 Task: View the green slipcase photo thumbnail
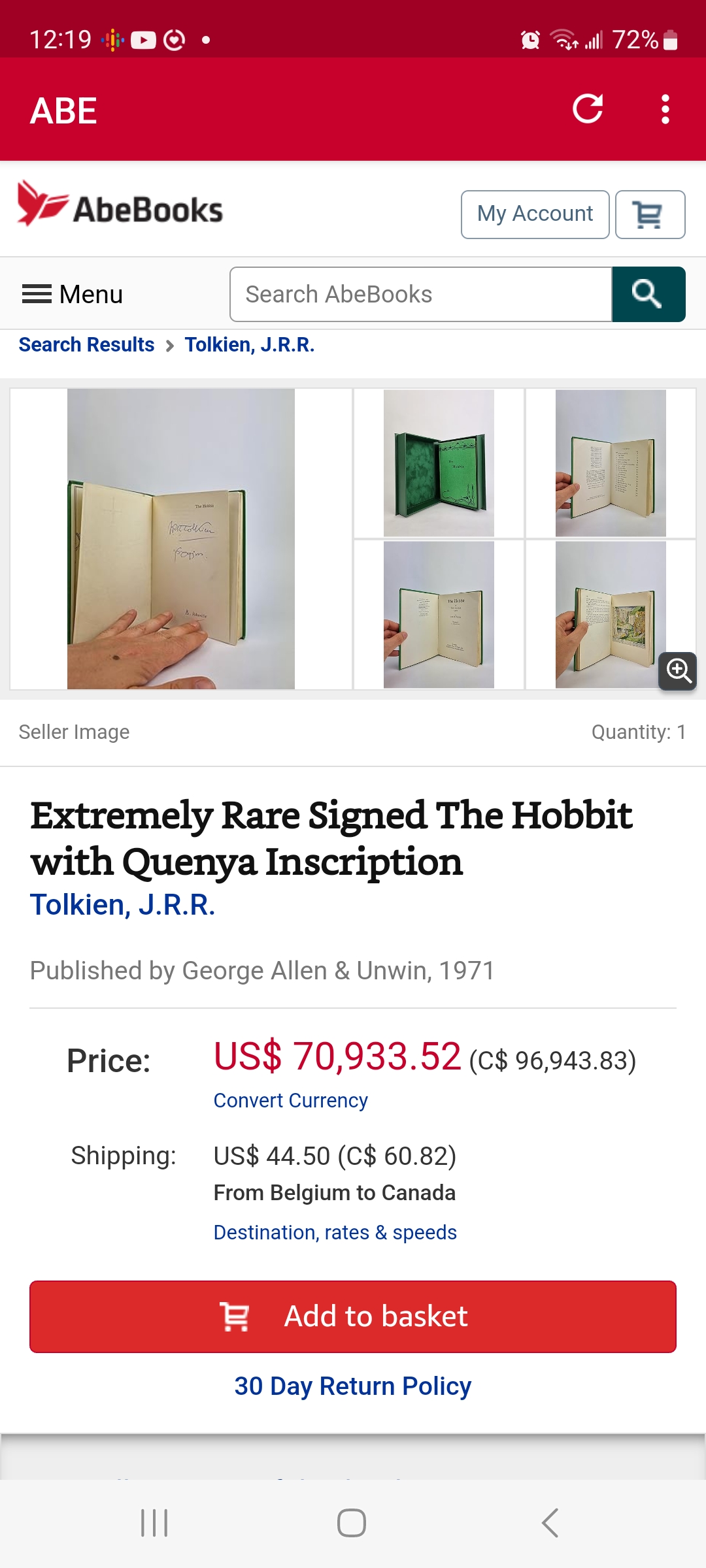pyautogui.click(x=439, y=463)
